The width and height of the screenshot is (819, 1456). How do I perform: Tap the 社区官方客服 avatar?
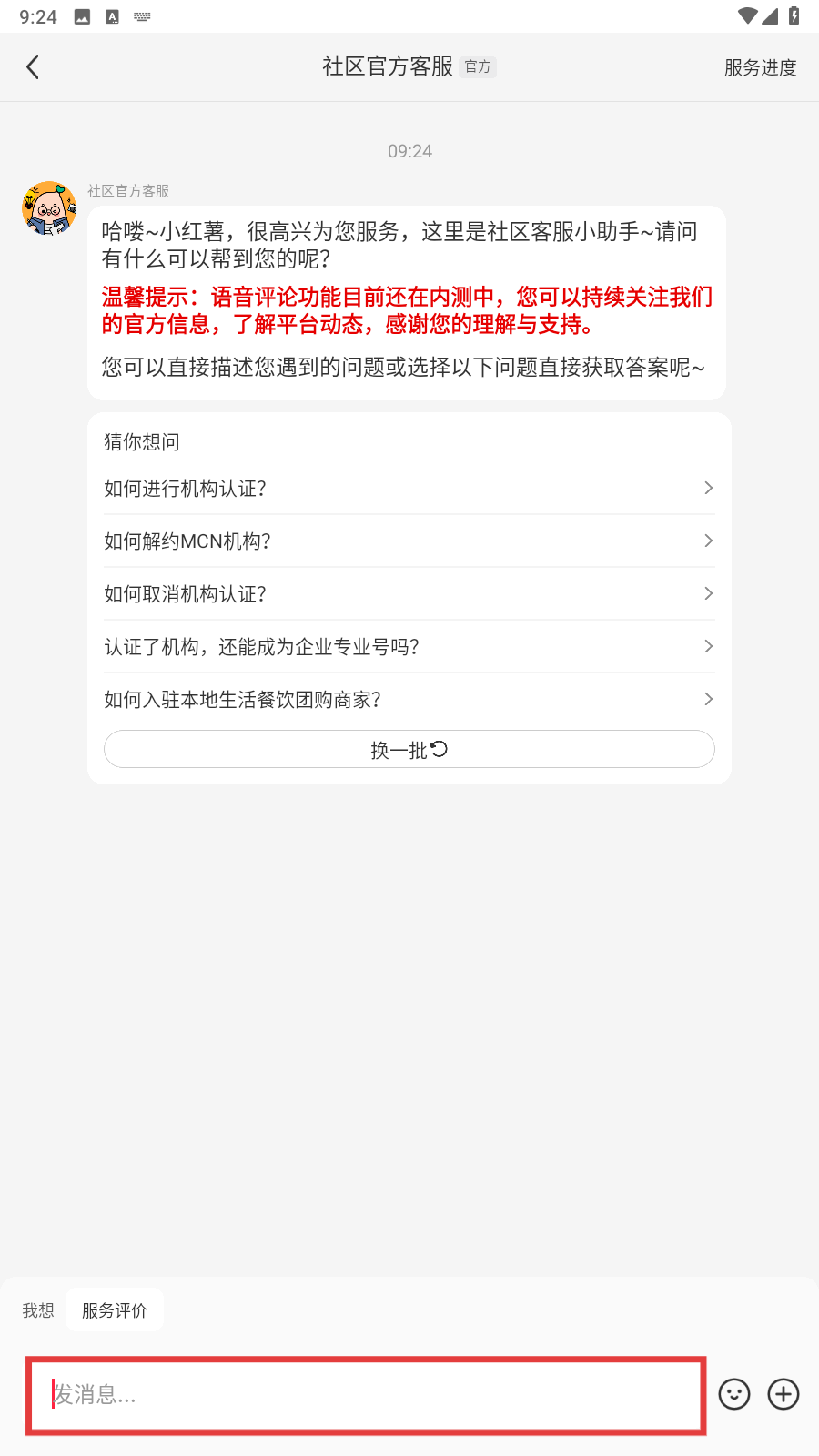coord(49,208)
